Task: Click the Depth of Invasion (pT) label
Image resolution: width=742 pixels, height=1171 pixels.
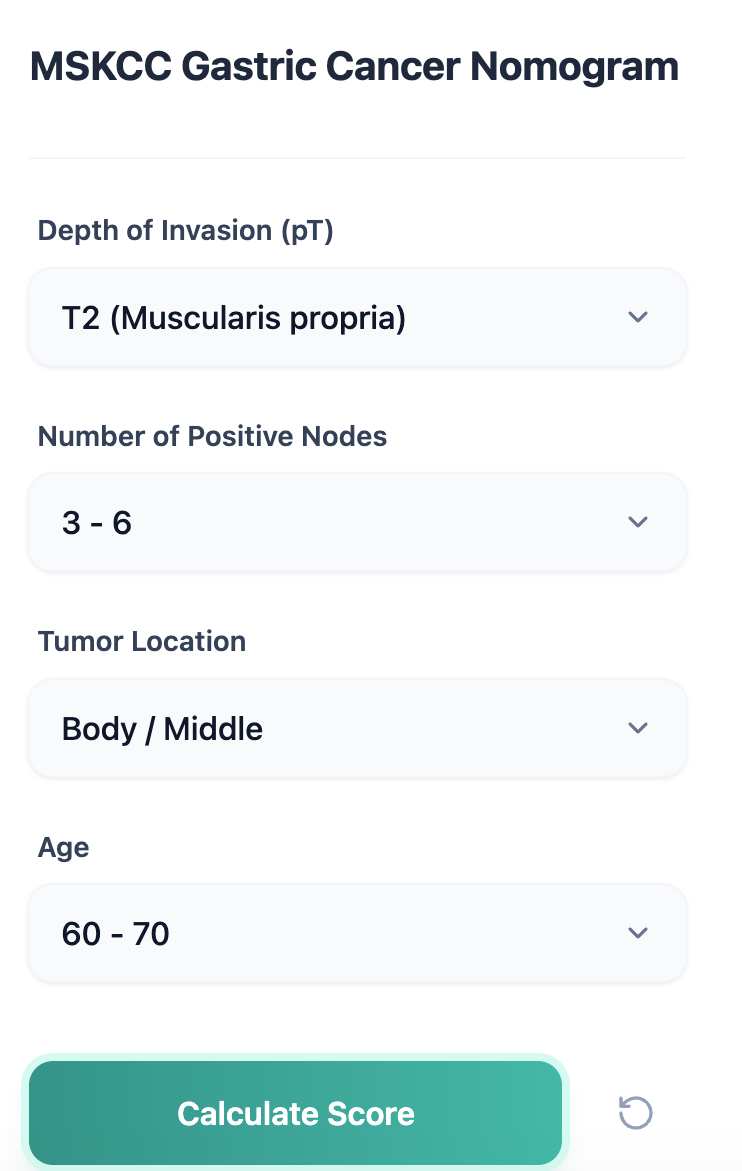Action: point(186,230)
